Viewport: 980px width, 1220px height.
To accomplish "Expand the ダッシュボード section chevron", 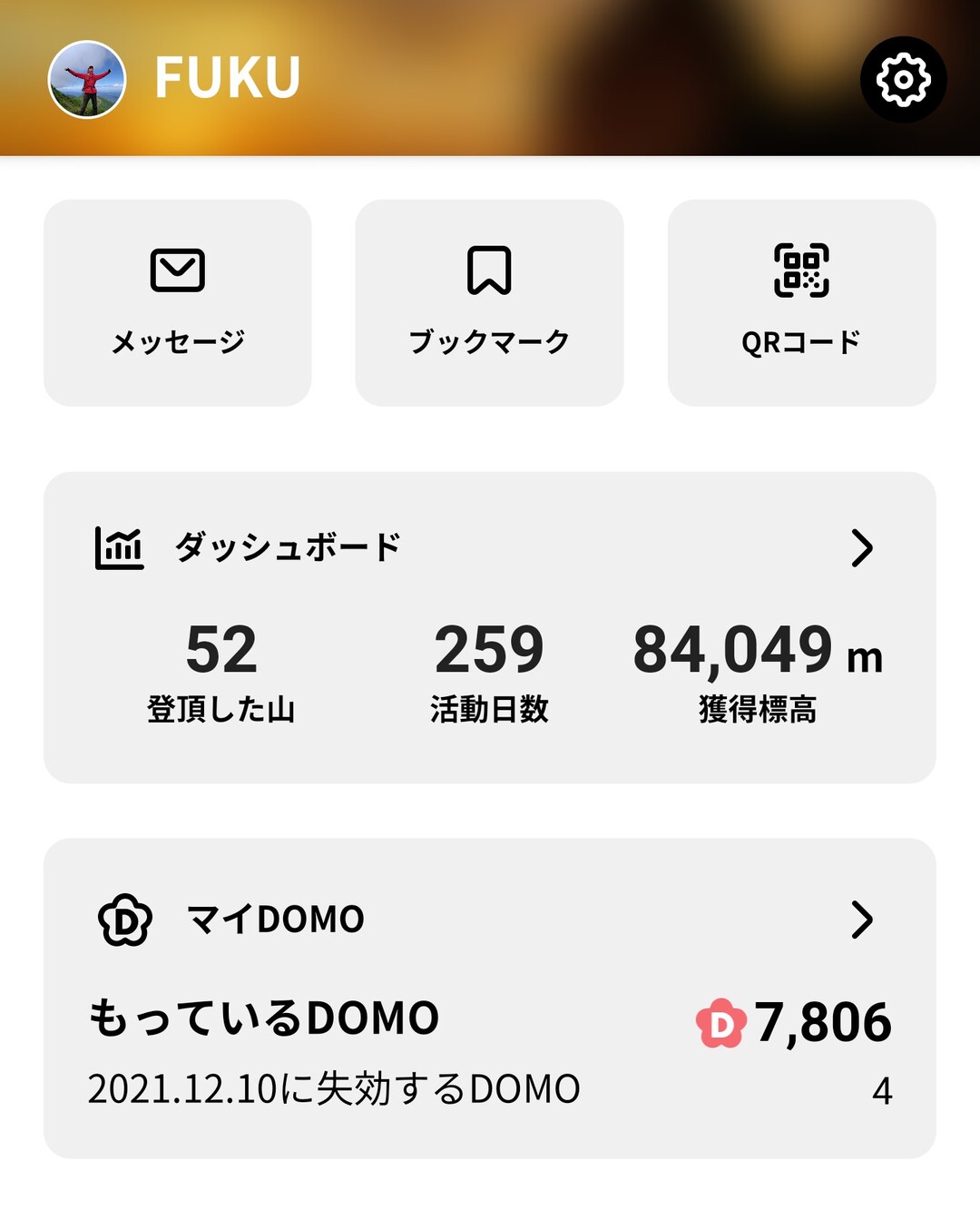I will (x=863, y=547).
